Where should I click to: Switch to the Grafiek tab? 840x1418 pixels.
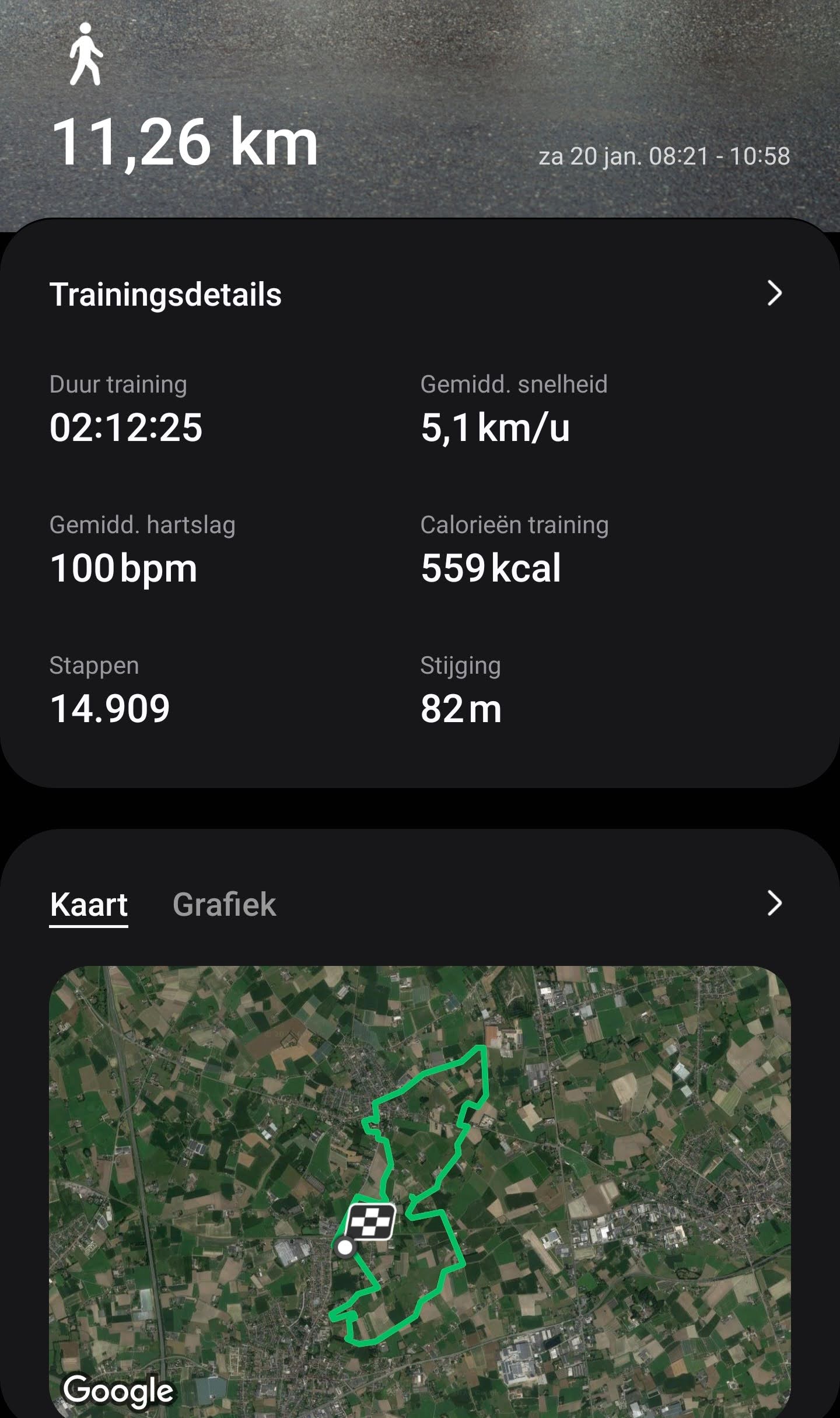point(224,905)
